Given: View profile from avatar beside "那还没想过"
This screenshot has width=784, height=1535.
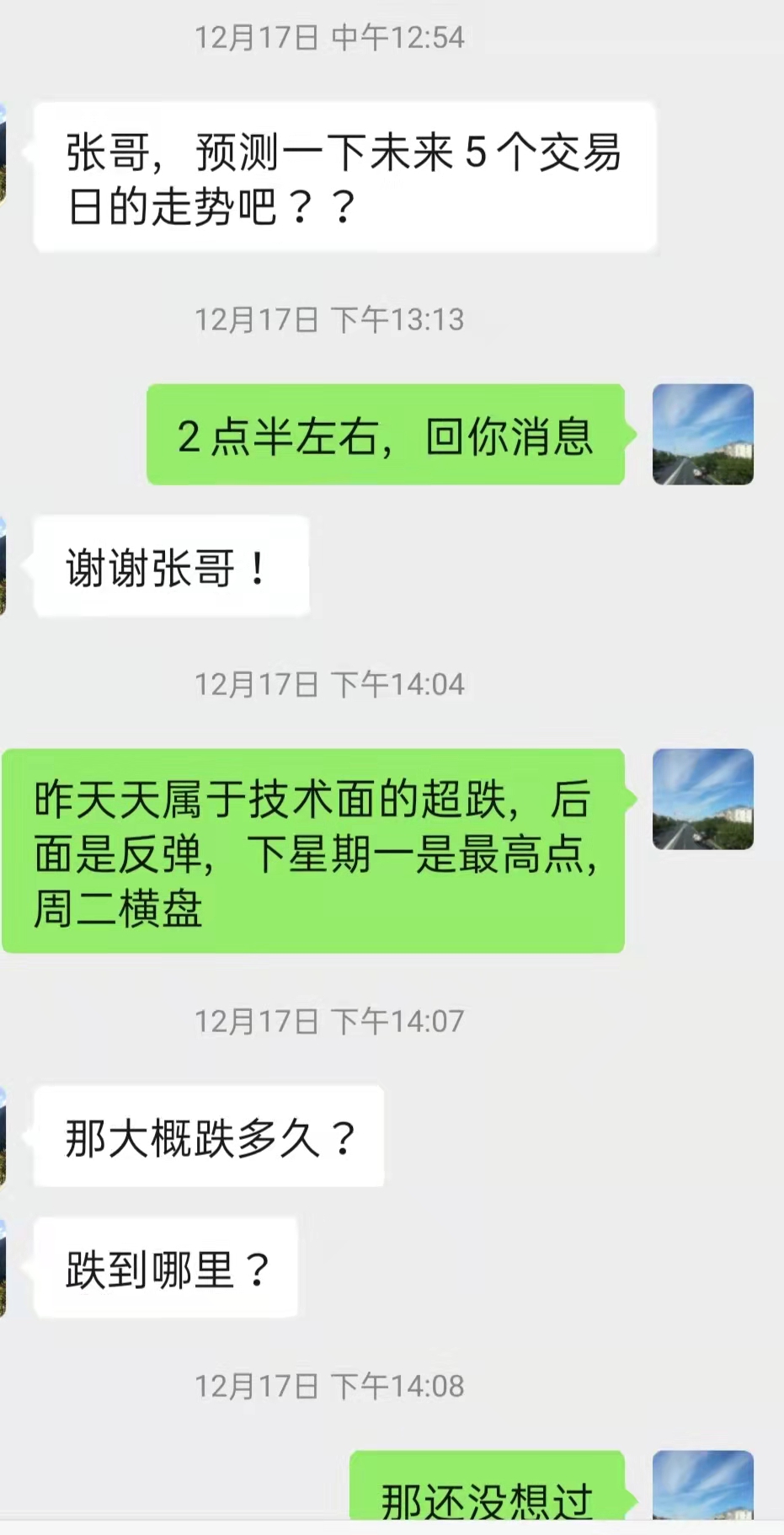Looking at the screenshot, I should coord(702,1484).
